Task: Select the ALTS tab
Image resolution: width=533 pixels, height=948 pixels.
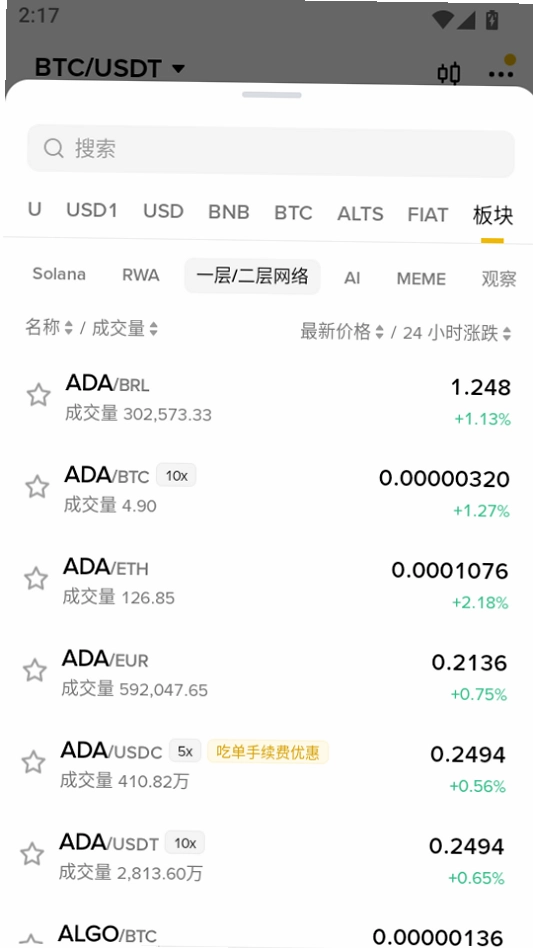Action: tap(360, 214)
